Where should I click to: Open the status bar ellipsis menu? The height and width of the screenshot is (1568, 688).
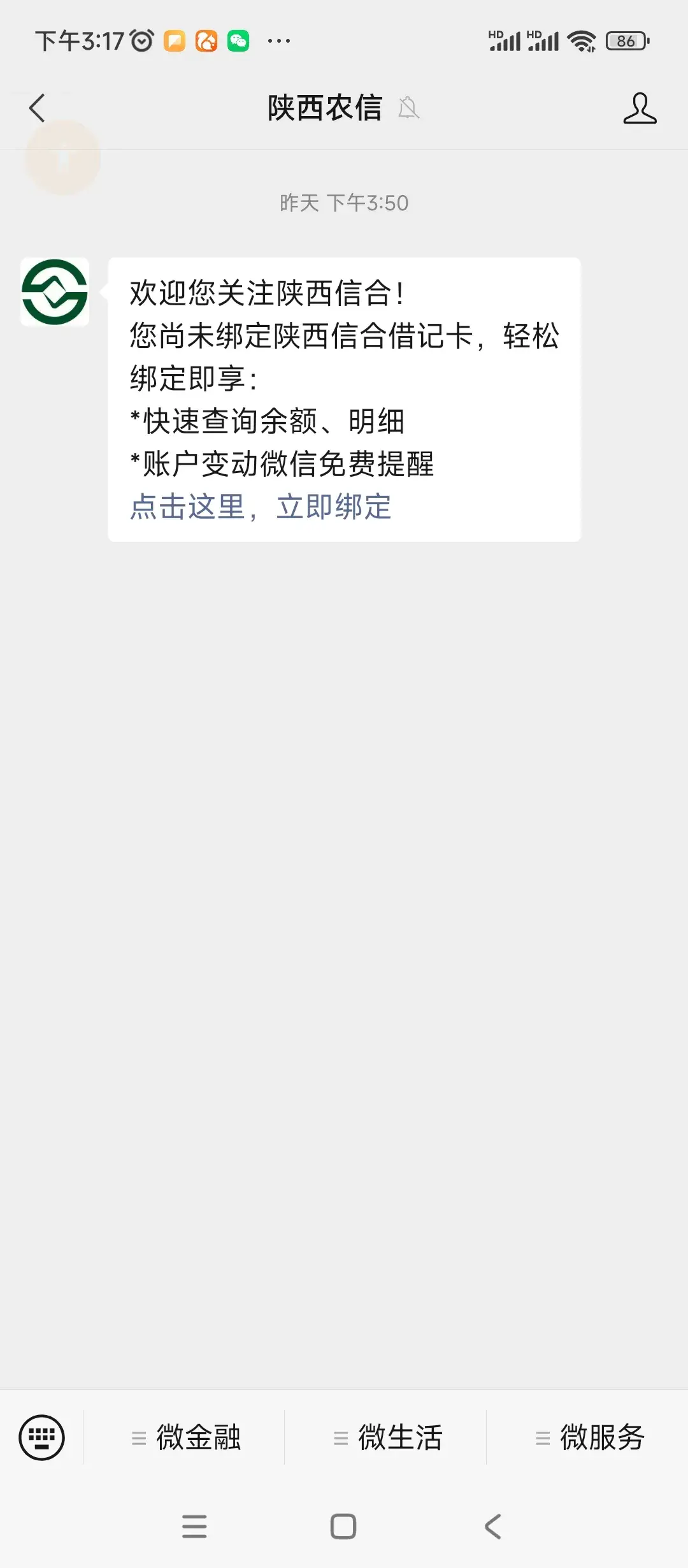[x=278, y=40]
